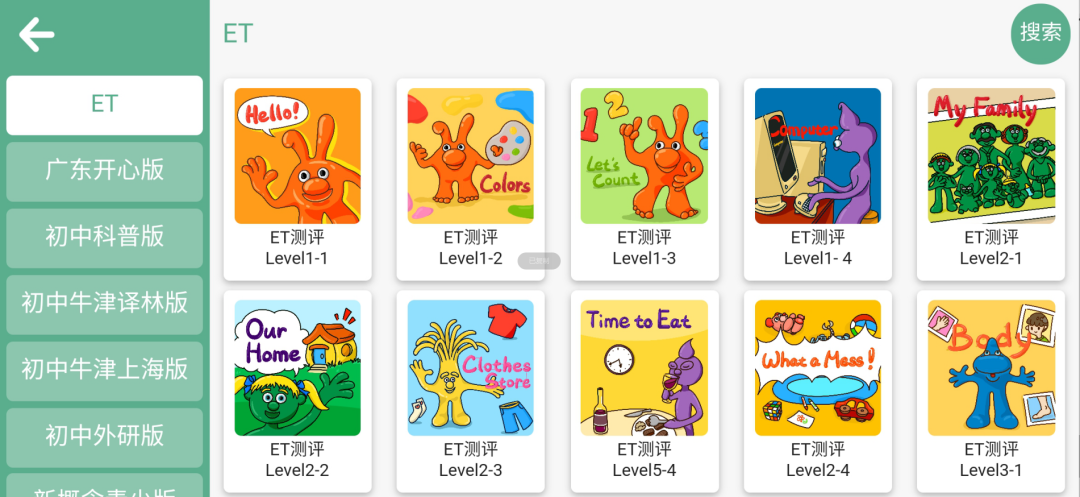
Task: Select the ET category
Action: click(x=104, y=105)
